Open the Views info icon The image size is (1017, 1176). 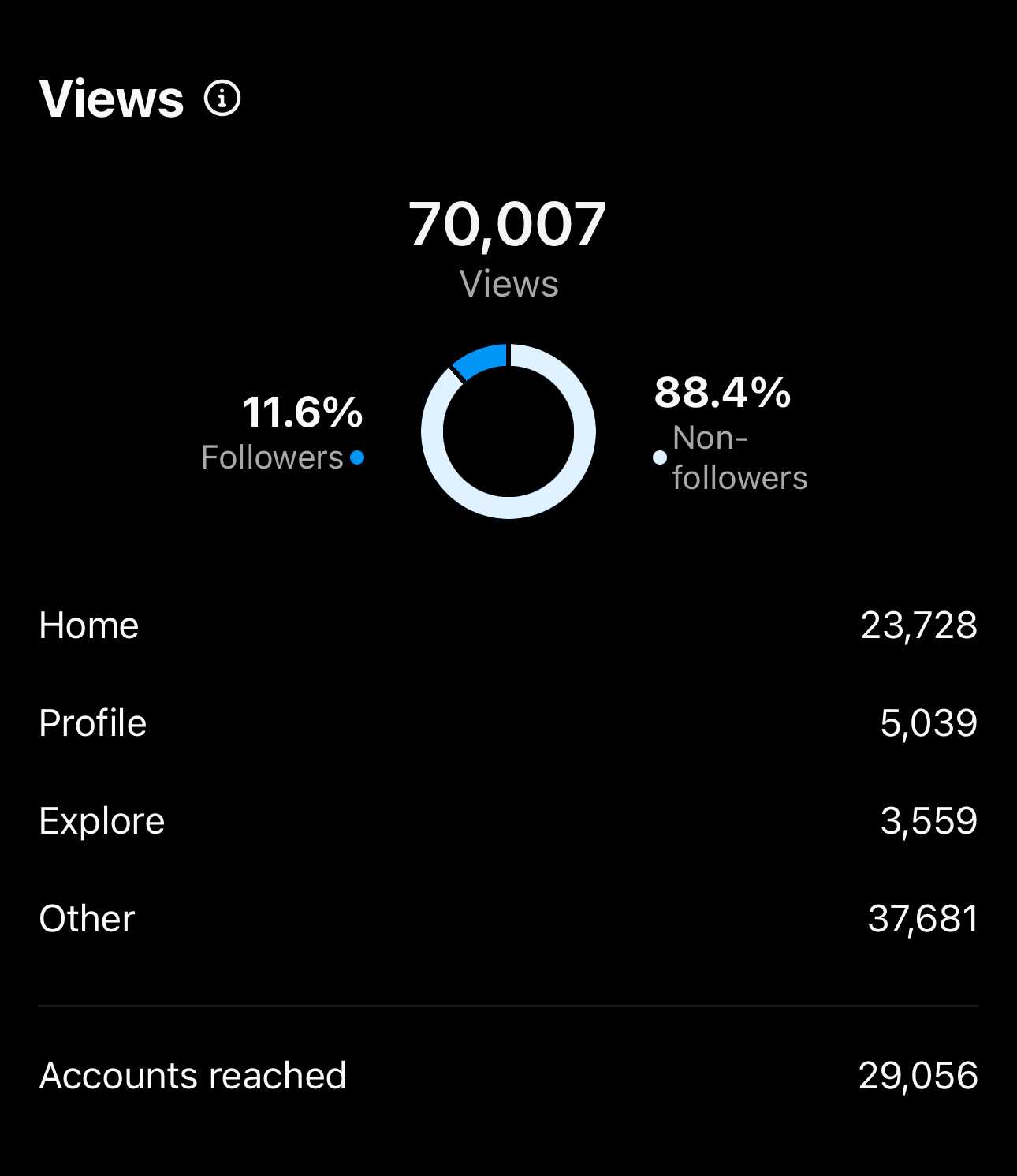(x=222, y=99)
